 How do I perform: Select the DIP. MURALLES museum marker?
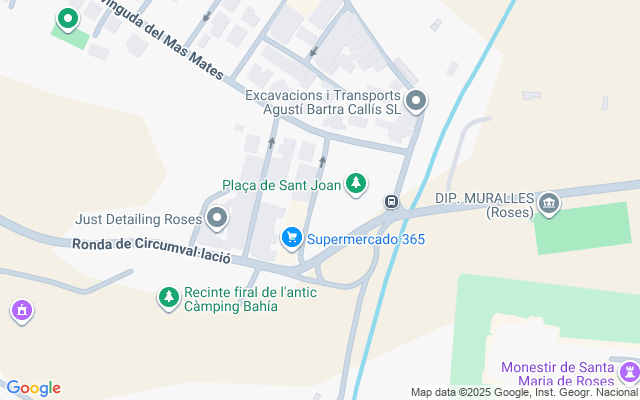coord(547,205)
